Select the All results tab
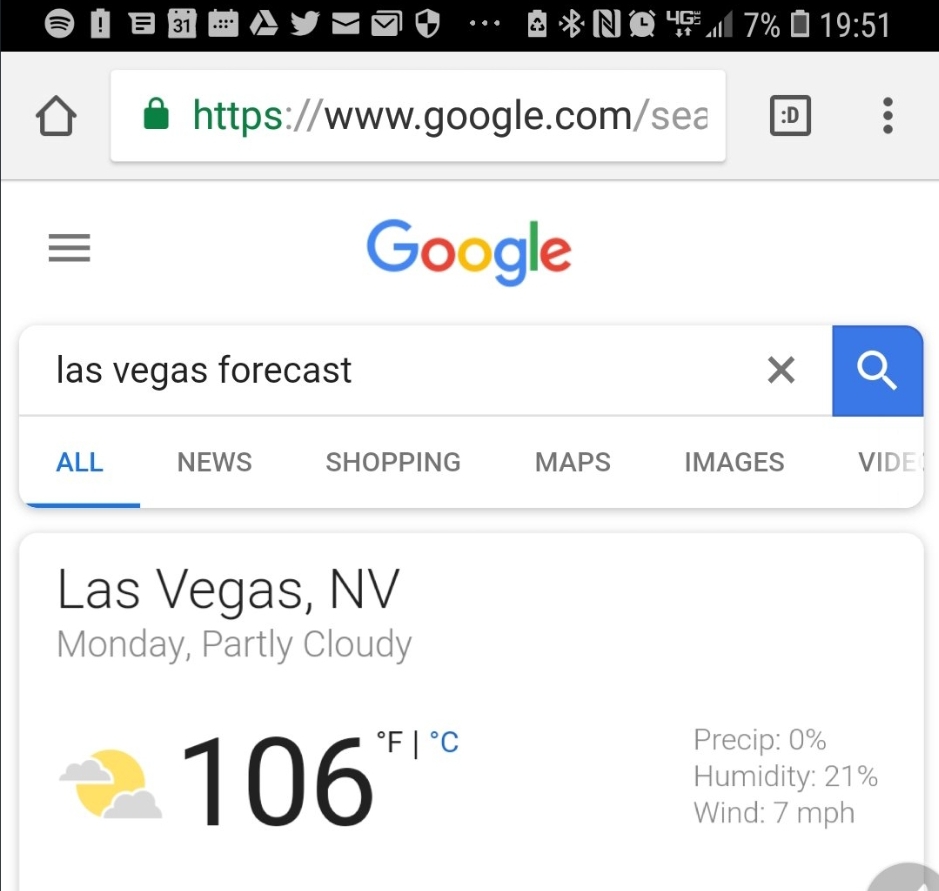 coord(80,462)
